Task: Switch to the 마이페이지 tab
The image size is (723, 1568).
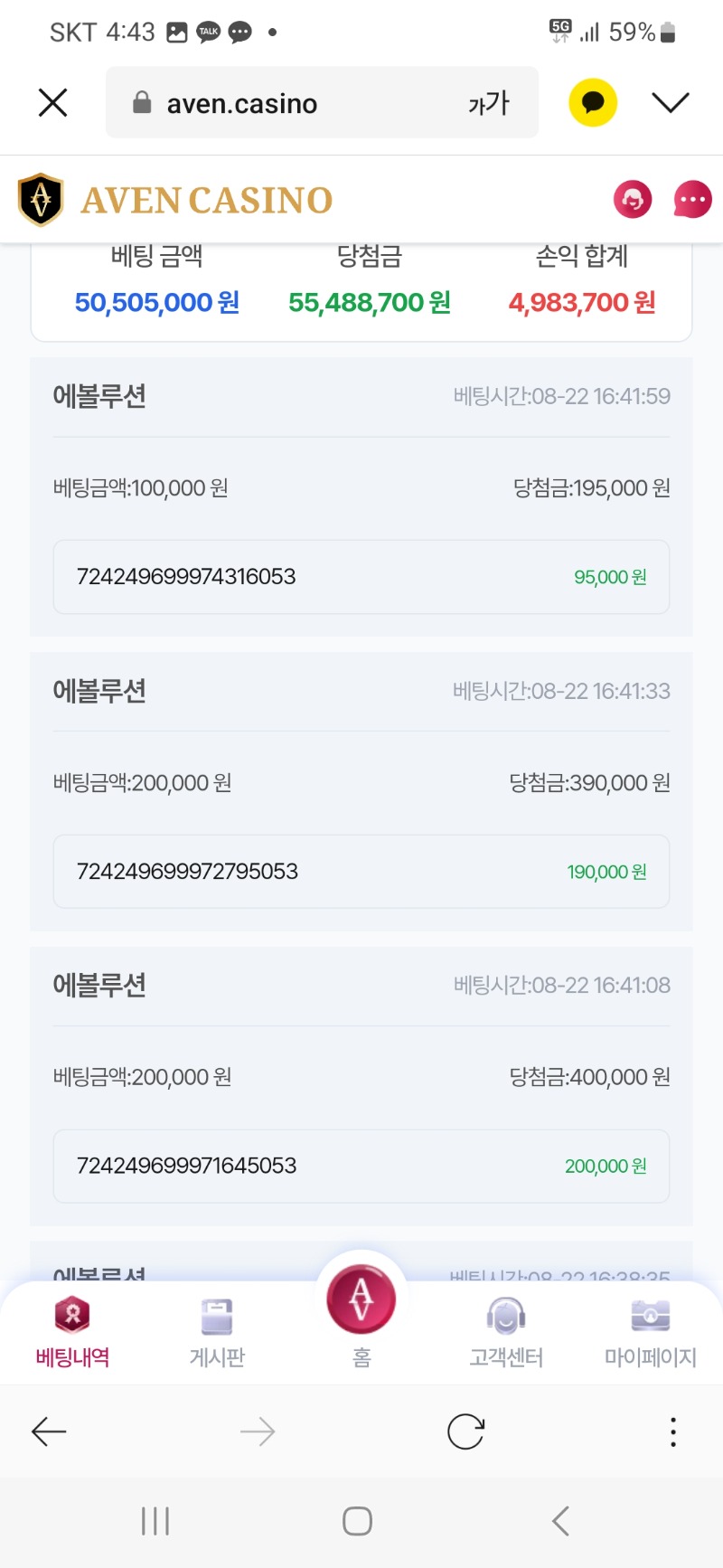Action: click(x=651, y=1331)
